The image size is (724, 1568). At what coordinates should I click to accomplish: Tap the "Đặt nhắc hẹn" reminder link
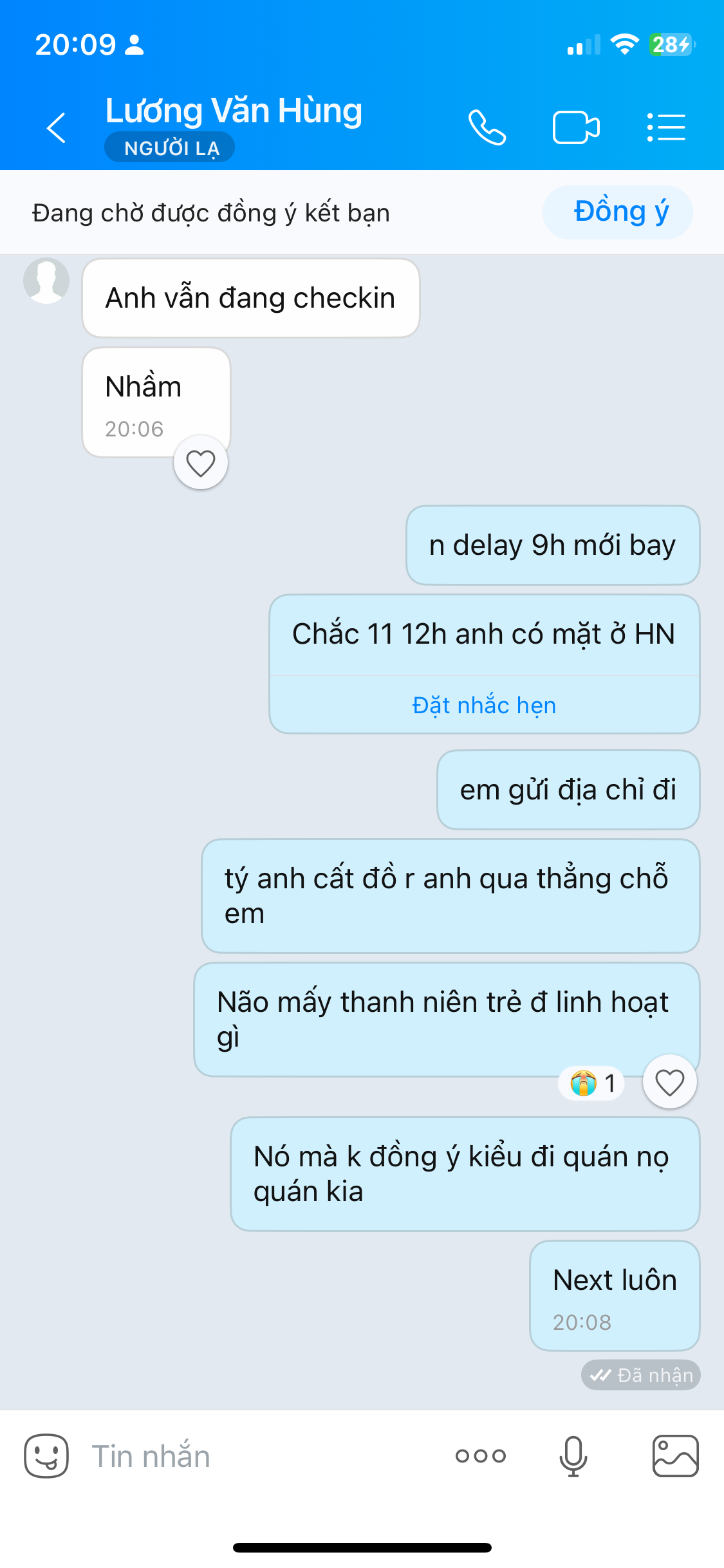tap(484, 705)
